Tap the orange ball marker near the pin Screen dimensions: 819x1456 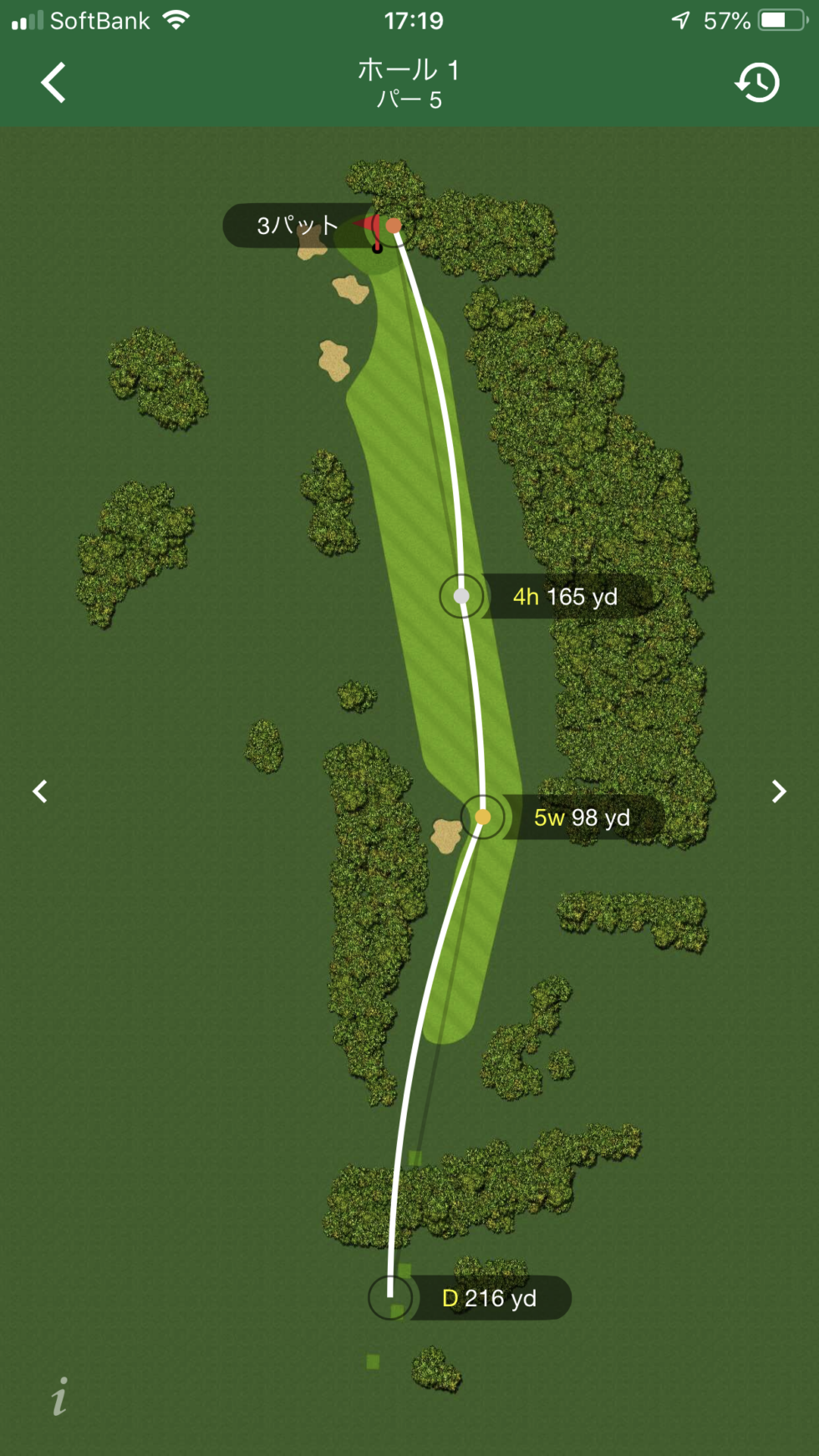click(x=394, y=225)
